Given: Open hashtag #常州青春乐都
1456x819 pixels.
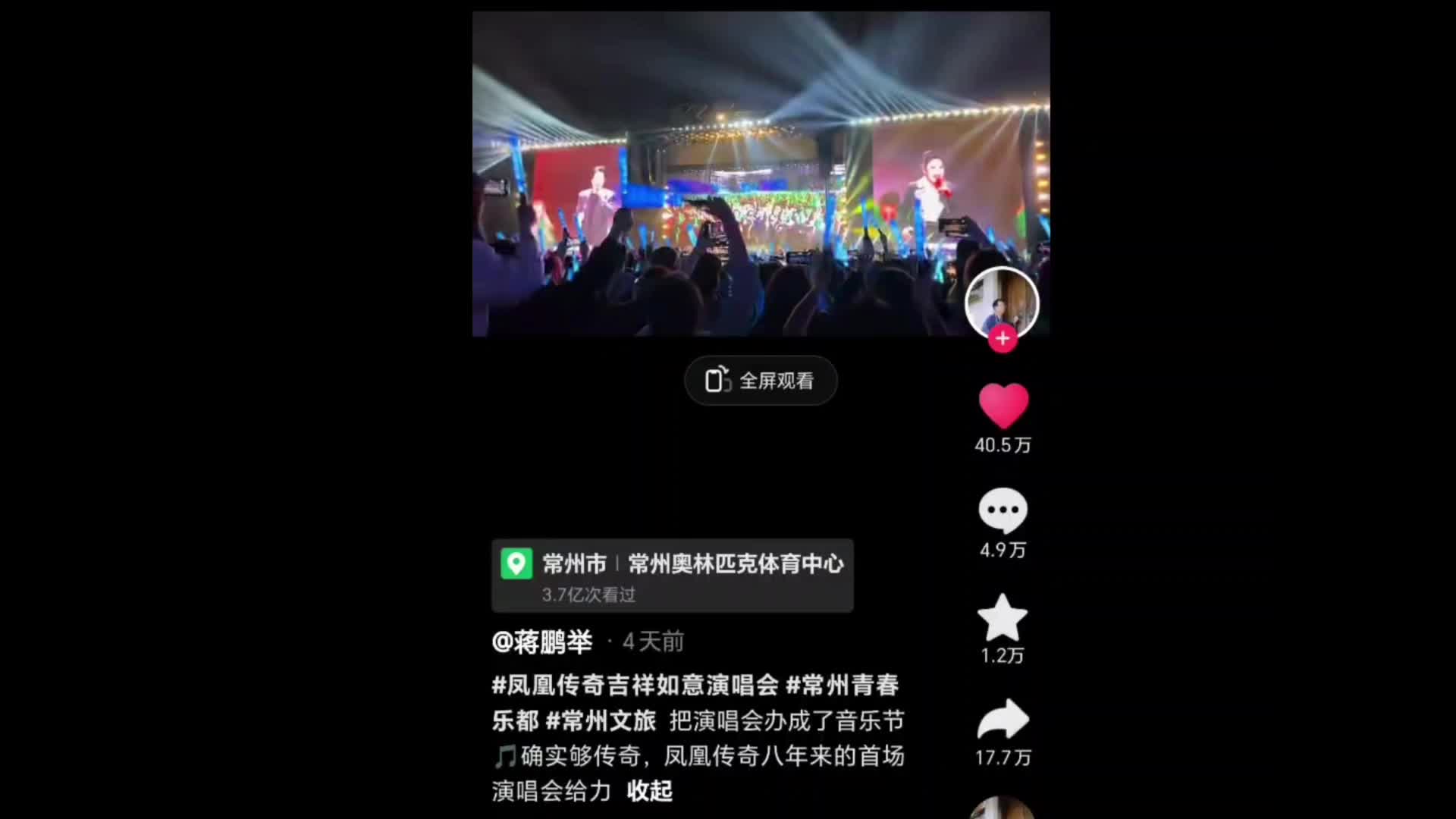Looking at the screenshot, I should click(842, 686).
